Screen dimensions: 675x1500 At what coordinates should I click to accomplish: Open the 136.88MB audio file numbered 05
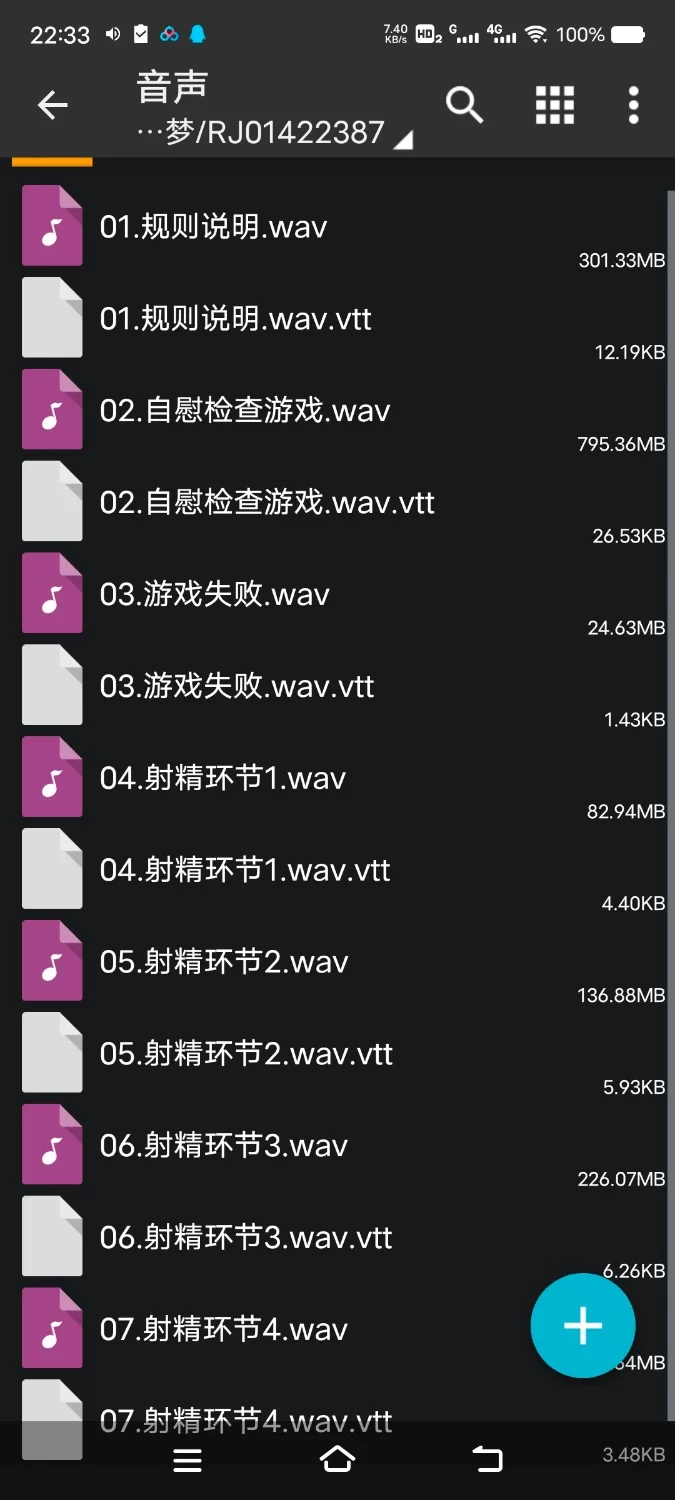(224, 963)
